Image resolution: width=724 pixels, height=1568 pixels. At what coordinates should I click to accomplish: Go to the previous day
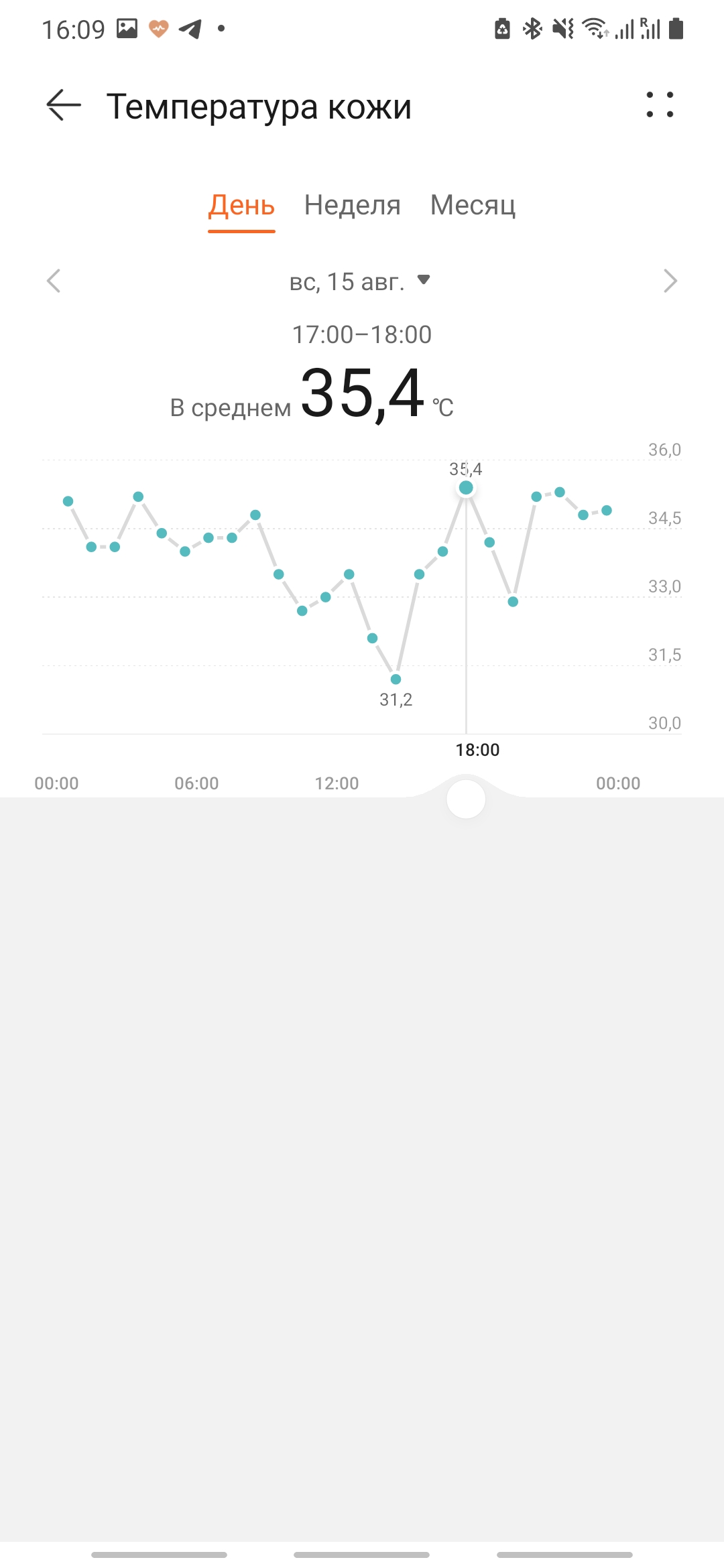[54, 281]
